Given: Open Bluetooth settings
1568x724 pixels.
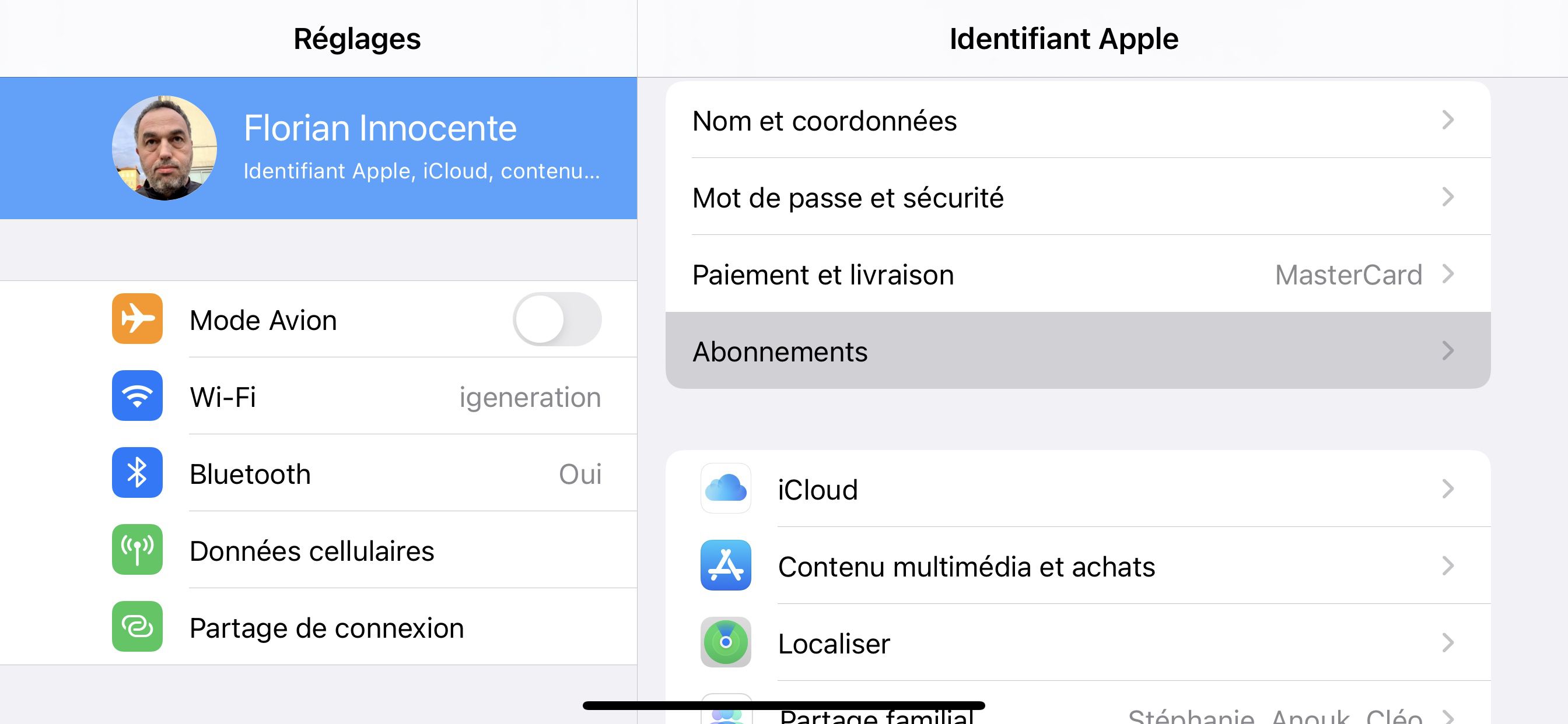Looking at the screenshot, I should [x=365, y=473].
